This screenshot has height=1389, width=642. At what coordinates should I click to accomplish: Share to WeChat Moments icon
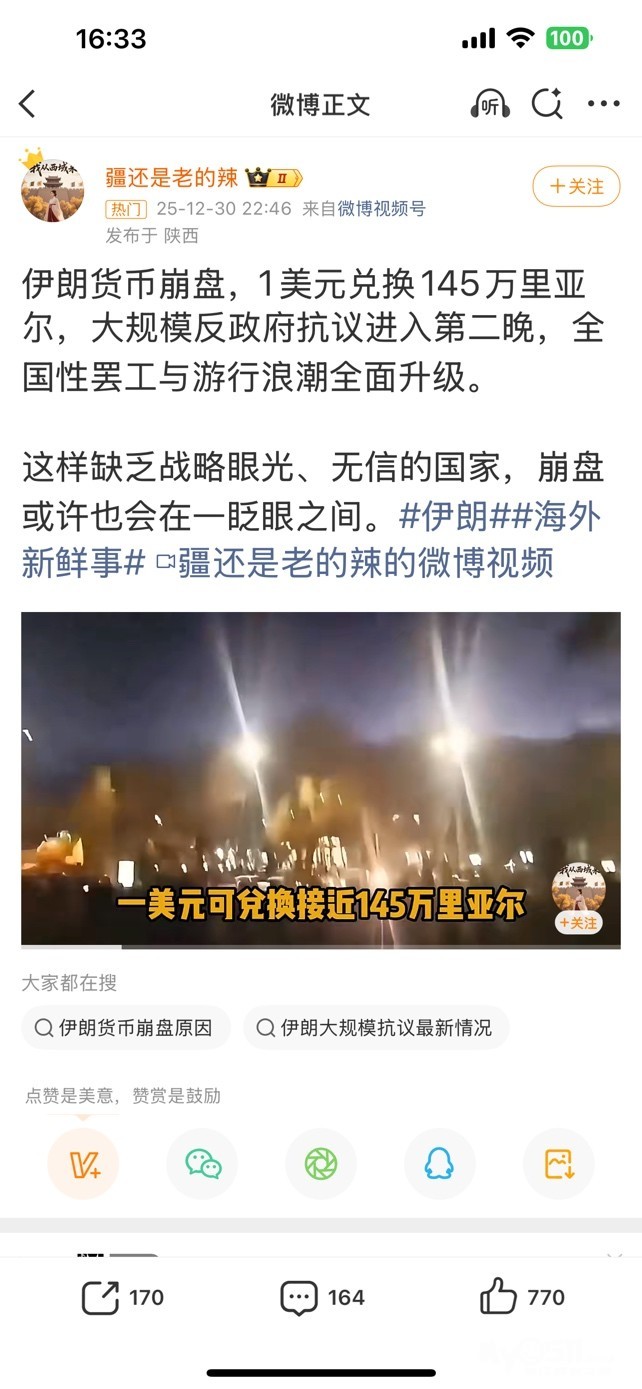321,1164
